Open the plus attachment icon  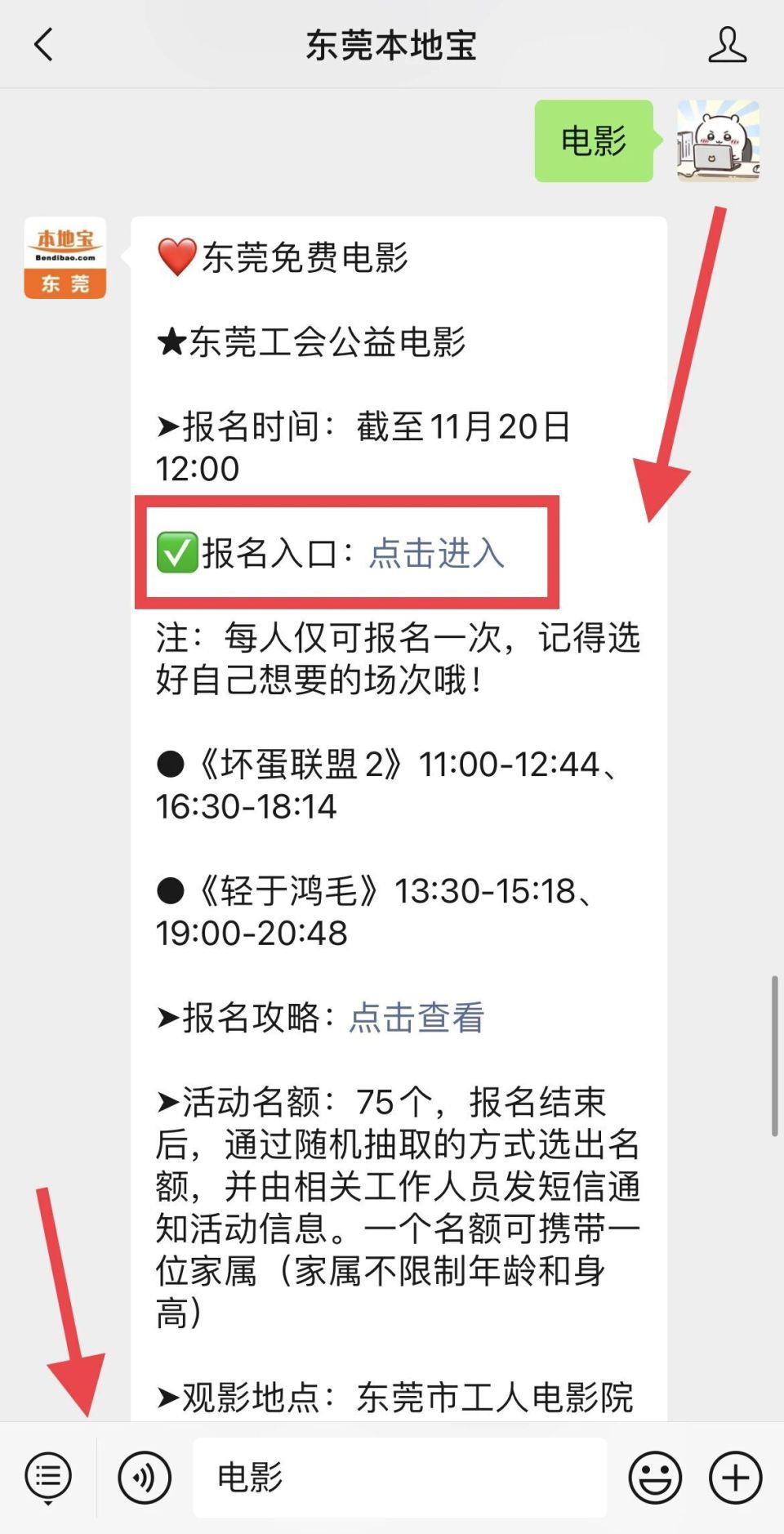733,1475
